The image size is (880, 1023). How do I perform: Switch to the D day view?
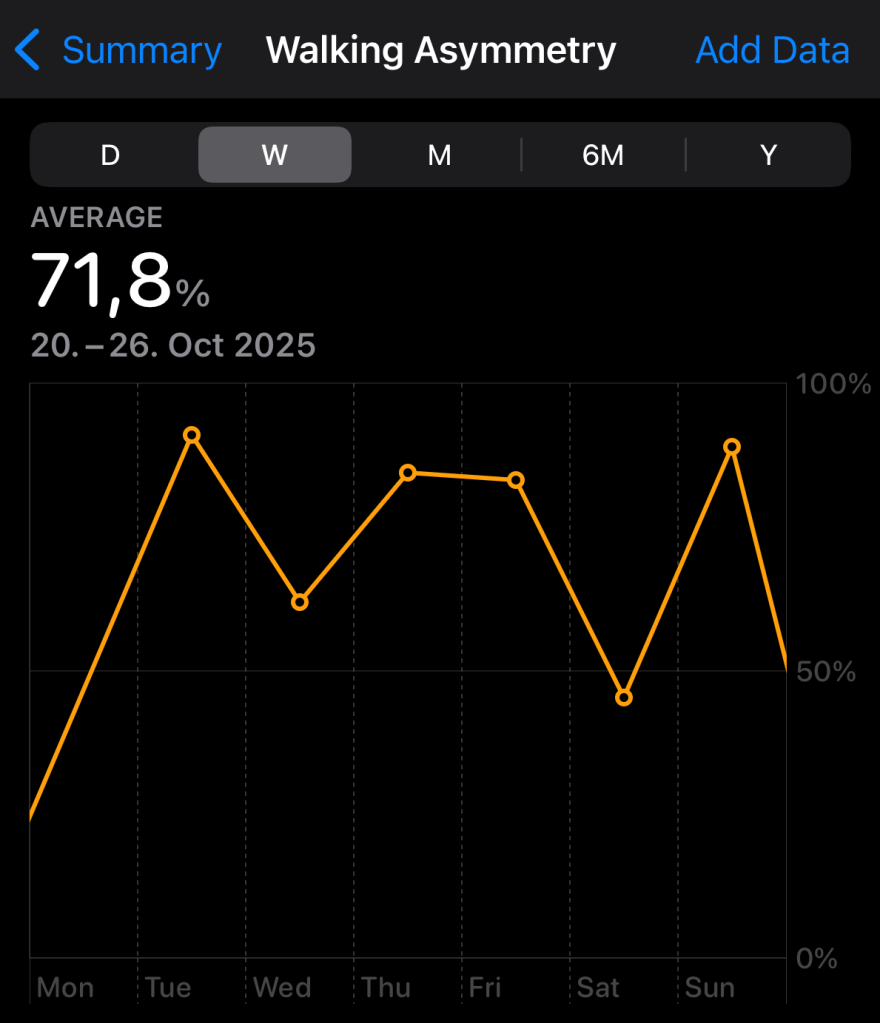[x=111, y=155]
